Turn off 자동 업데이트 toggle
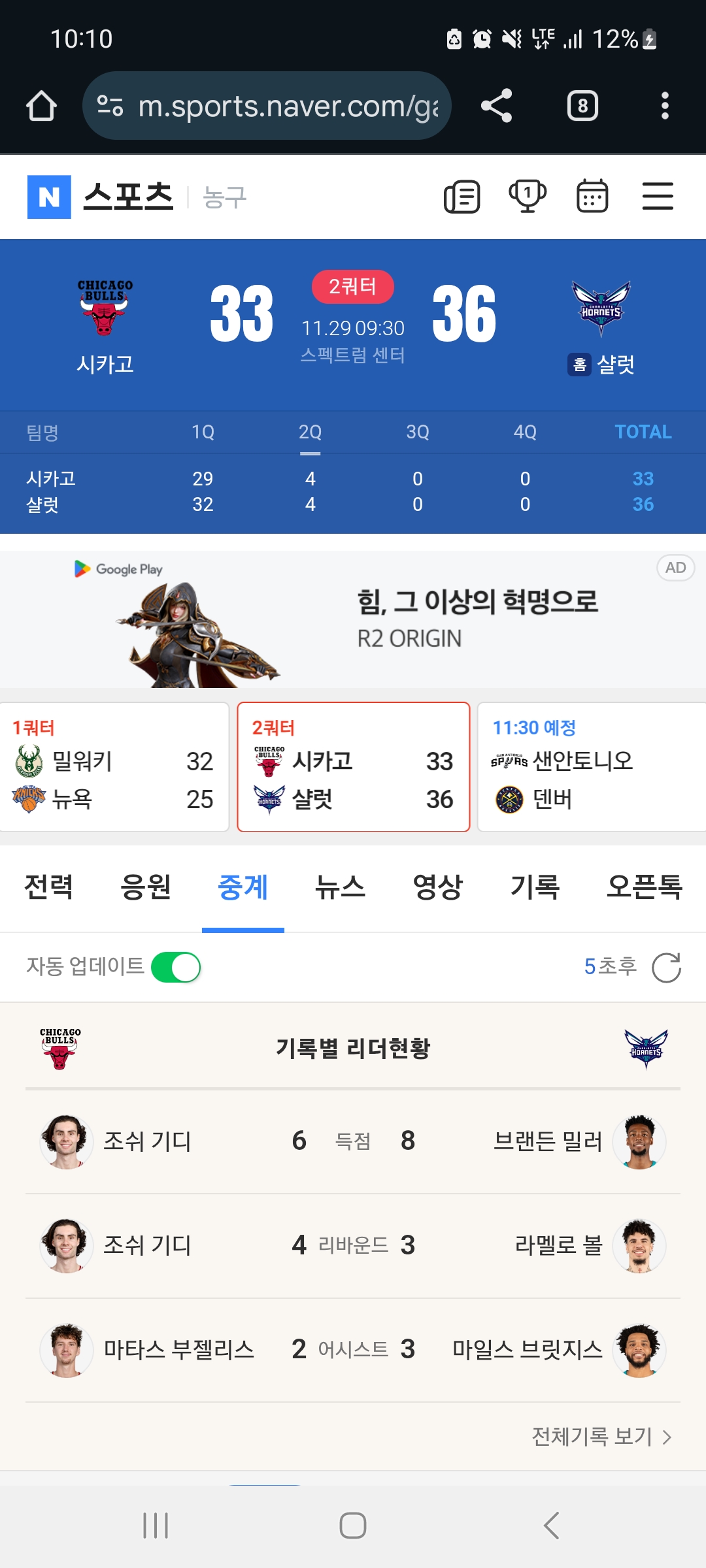 point(176,968)
